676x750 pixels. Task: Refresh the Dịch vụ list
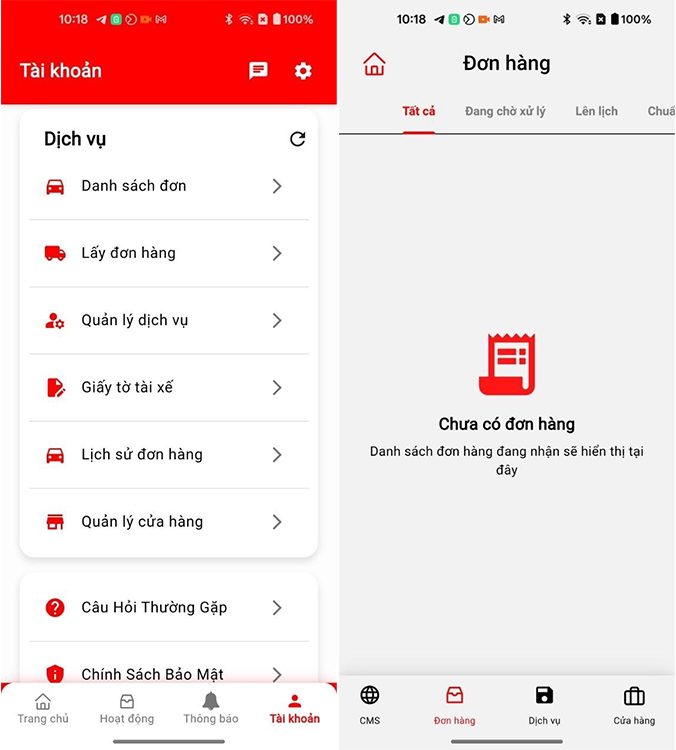point(297,139)
